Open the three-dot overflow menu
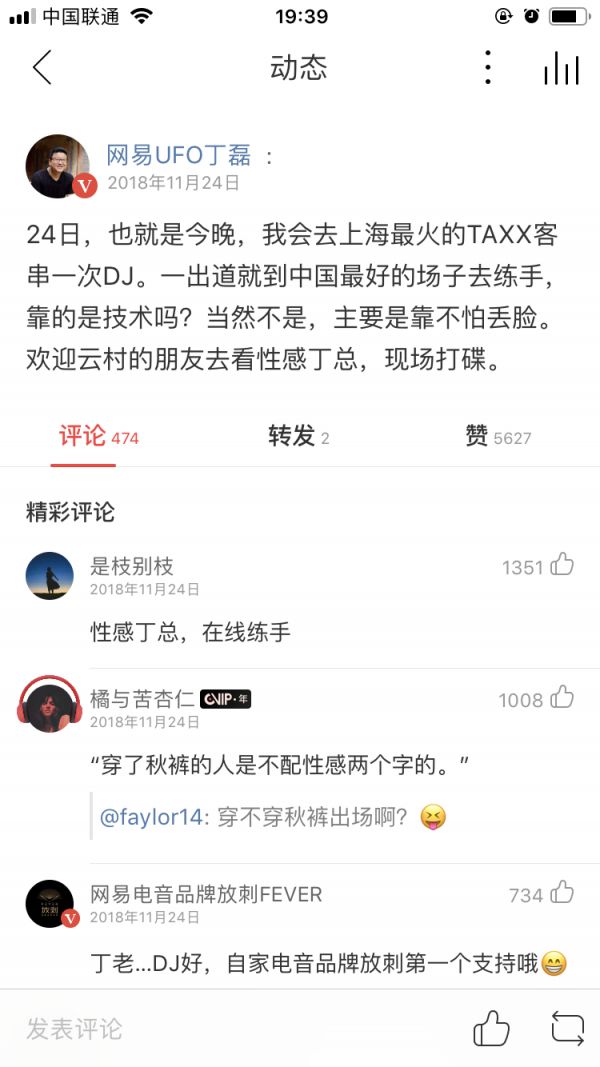Viewport: 600px width, 1067px height. coord(487,67)
